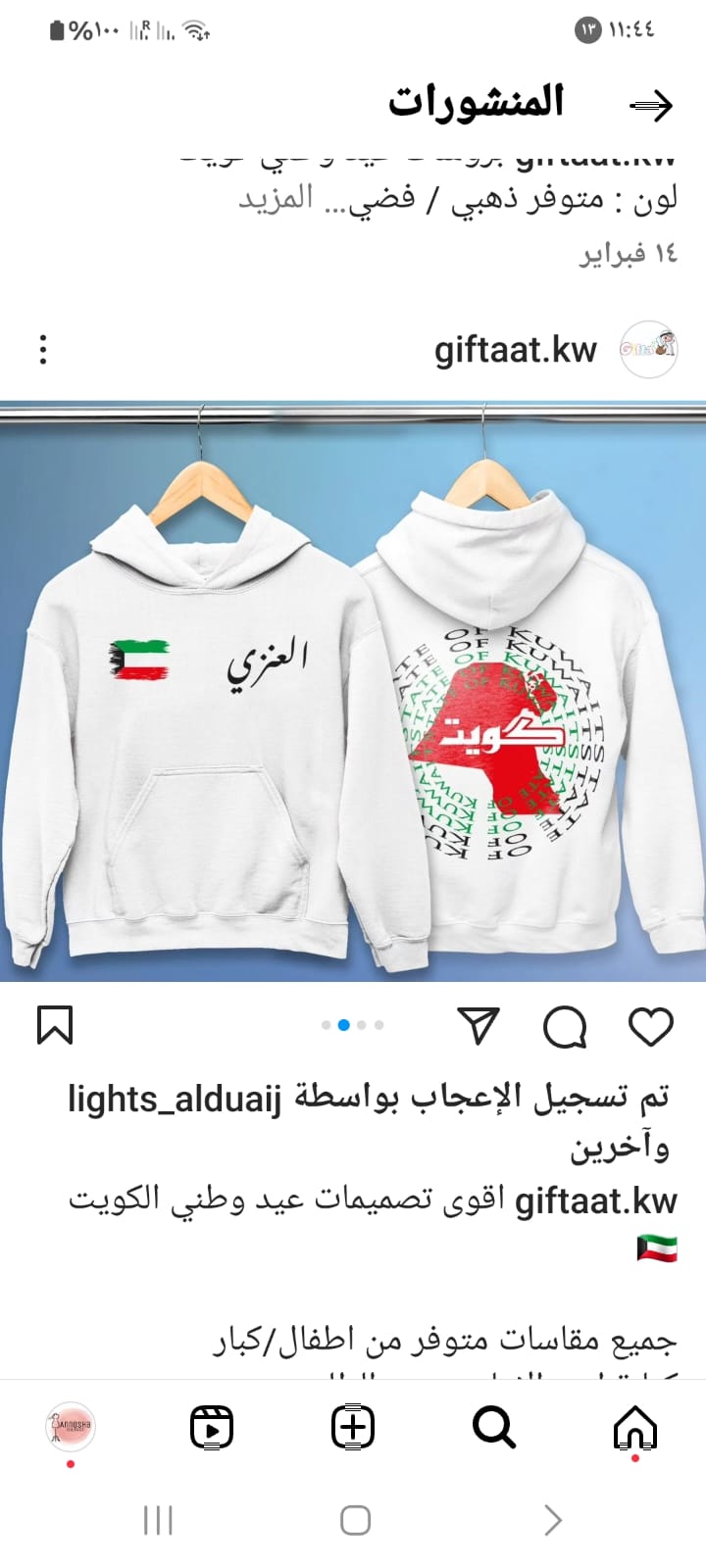This screenshot has width=706, height=1568.
Task: Open the giftaat.kw profile picture
Action: pos(649,349)
